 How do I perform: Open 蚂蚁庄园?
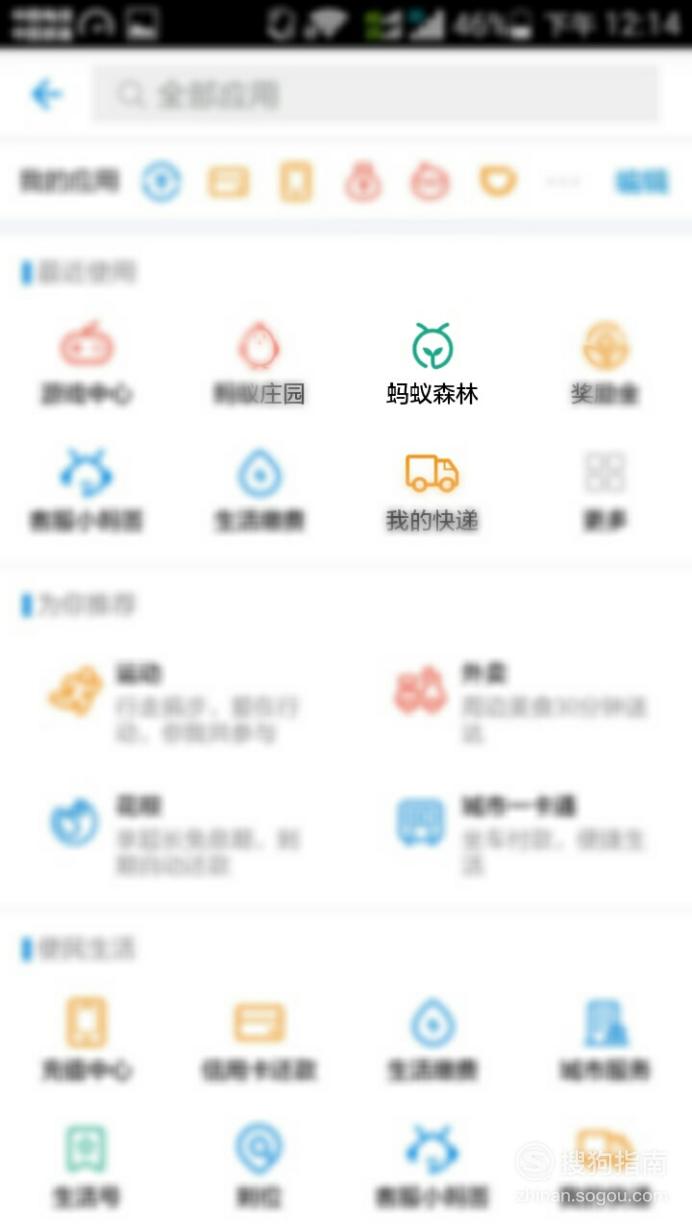click(259, 364)
